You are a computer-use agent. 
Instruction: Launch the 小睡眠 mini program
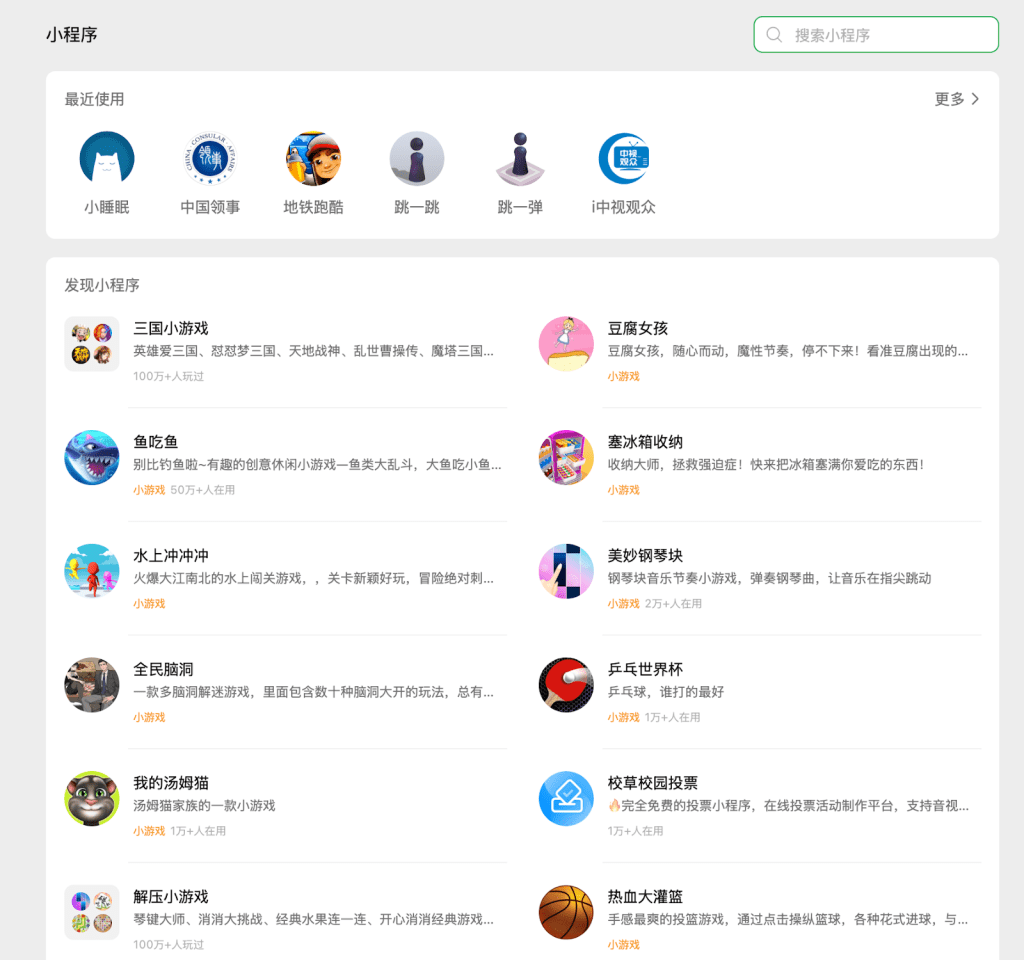(x=107, y=159)
